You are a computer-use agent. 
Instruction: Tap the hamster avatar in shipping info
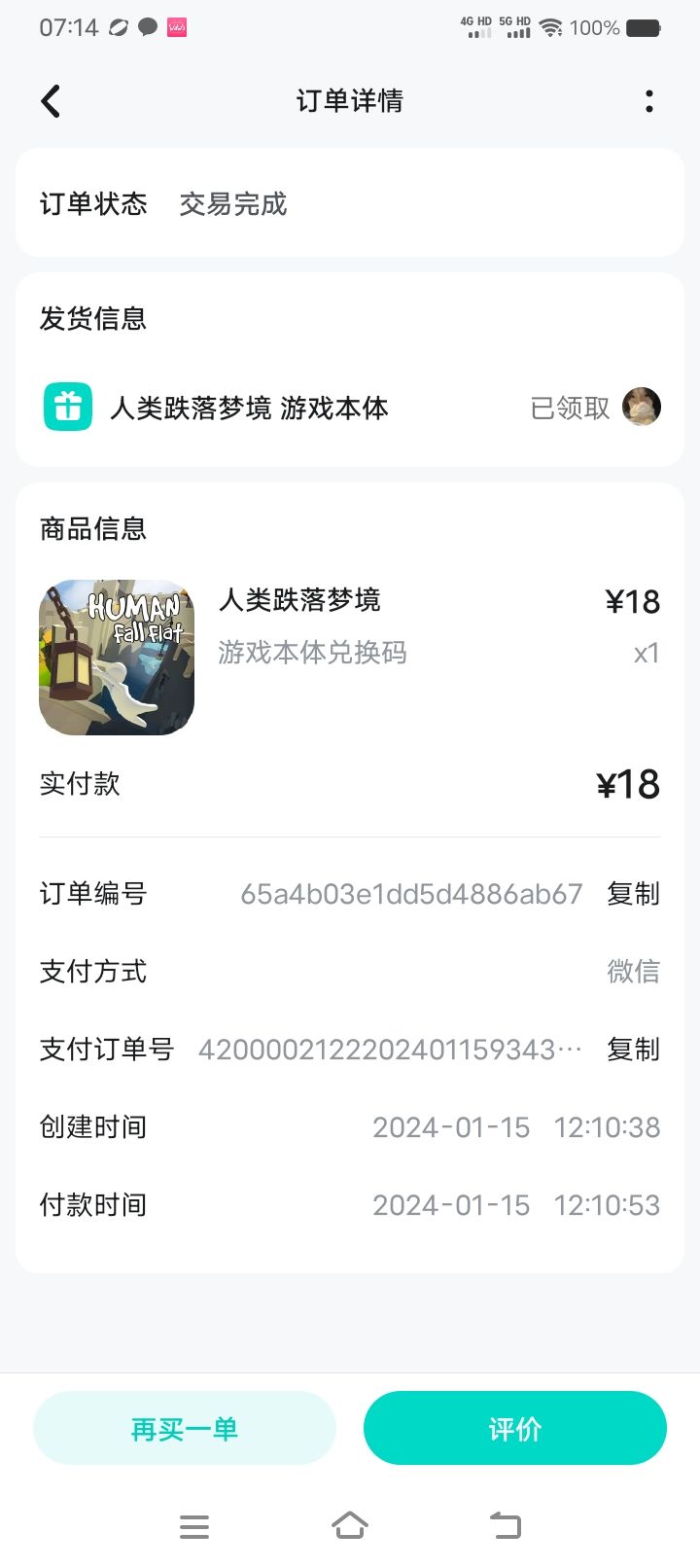point(643,407)
